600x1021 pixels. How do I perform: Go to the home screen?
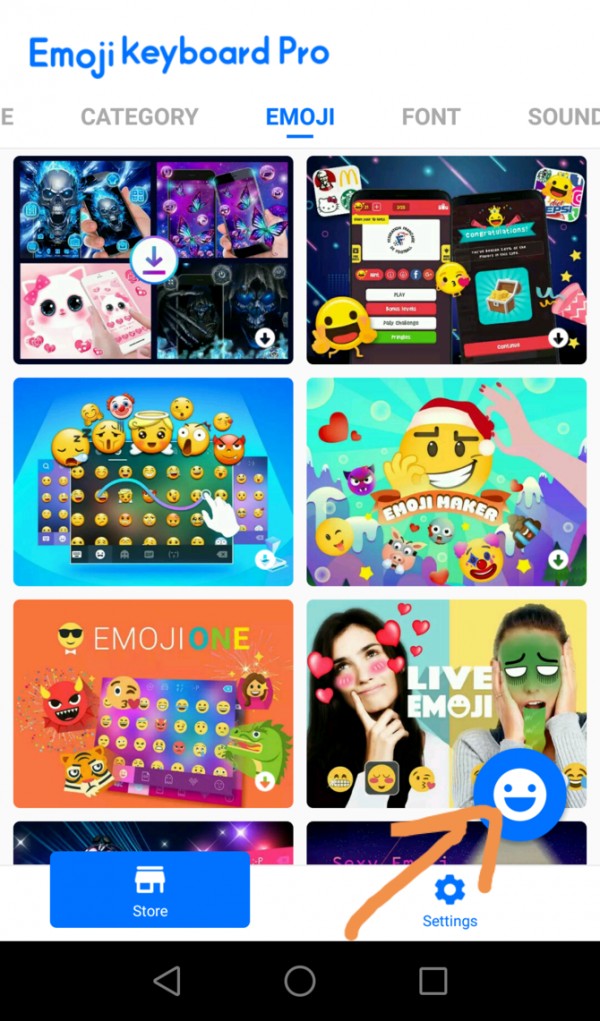[300, 981]
